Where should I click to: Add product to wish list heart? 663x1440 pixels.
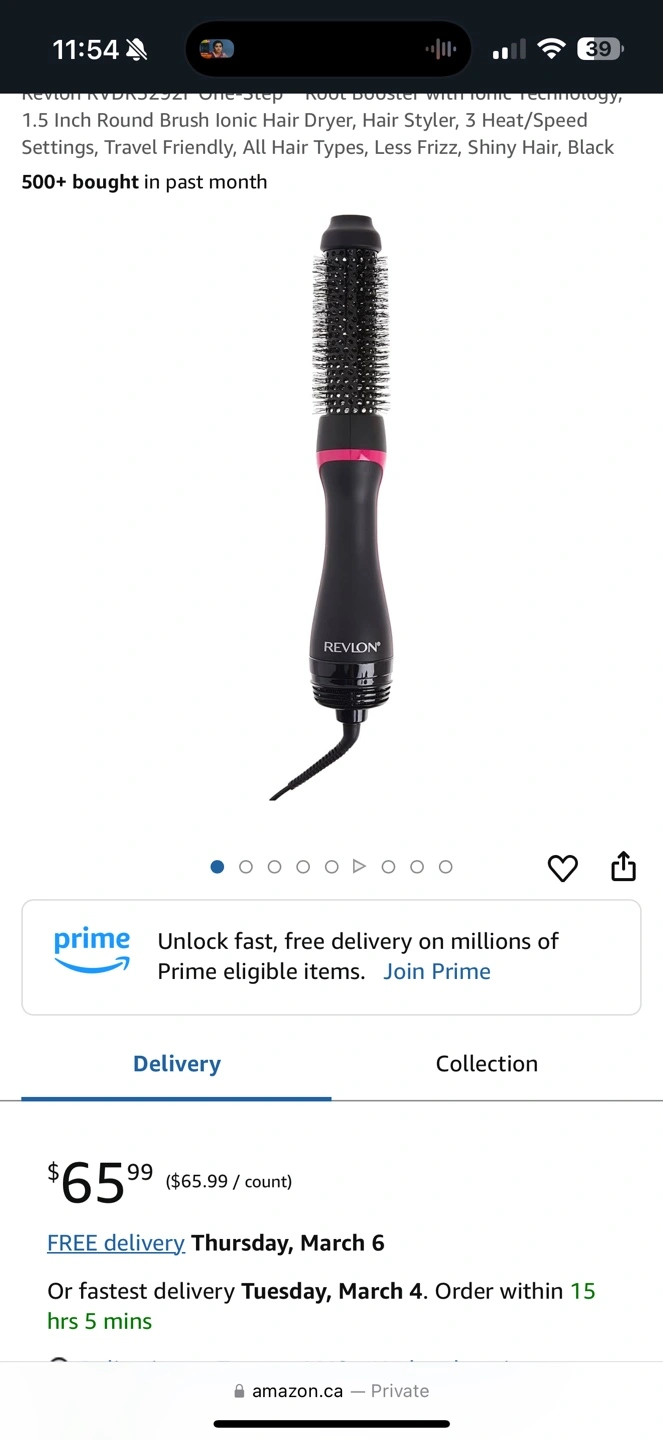563,868
